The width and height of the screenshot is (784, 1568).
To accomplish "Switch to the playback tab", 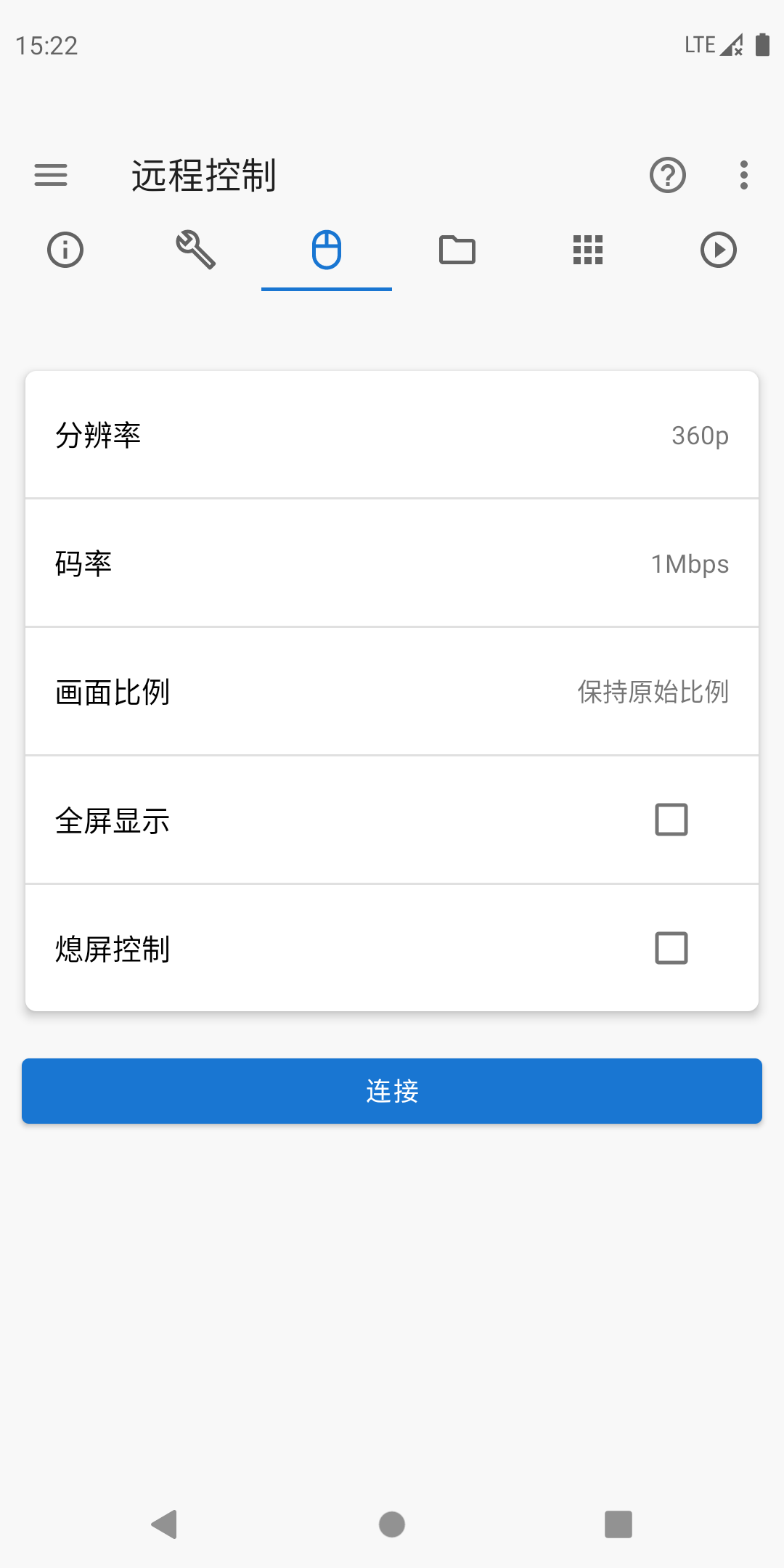I will (x=718, y=250).
